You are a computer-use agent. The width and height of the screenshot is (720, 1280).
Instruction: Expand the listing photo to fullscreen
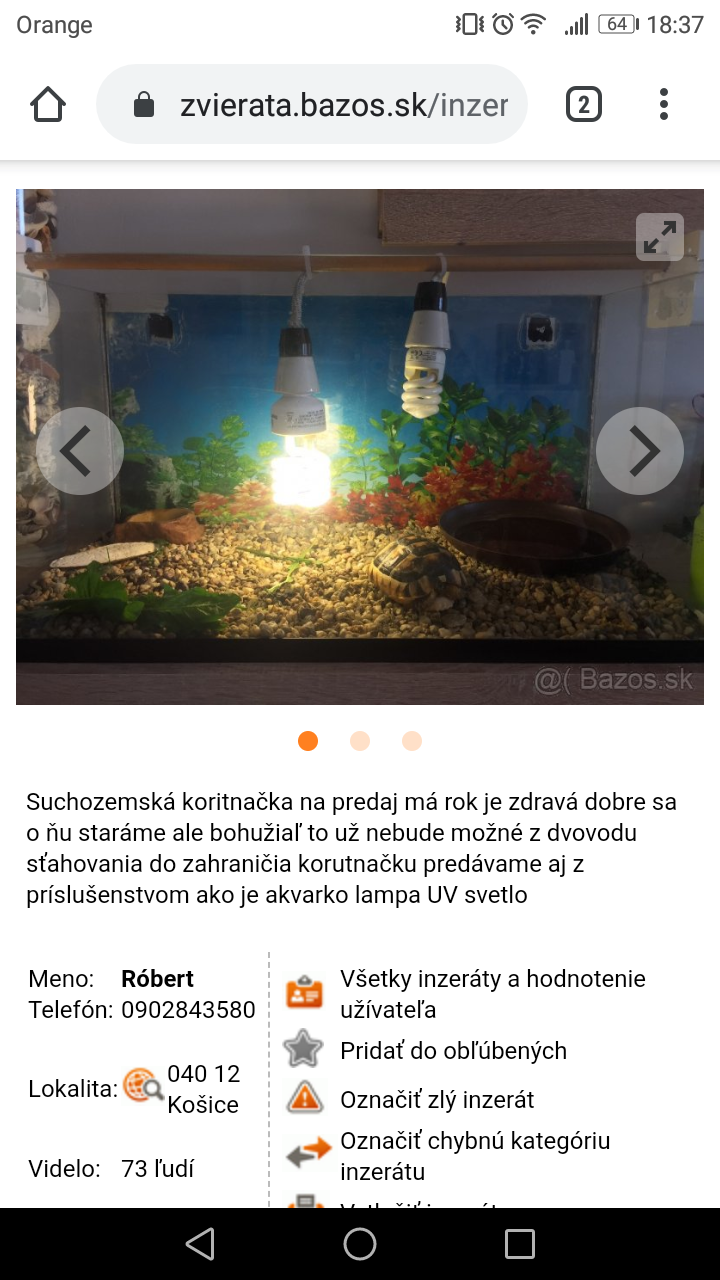coord(659,237)
